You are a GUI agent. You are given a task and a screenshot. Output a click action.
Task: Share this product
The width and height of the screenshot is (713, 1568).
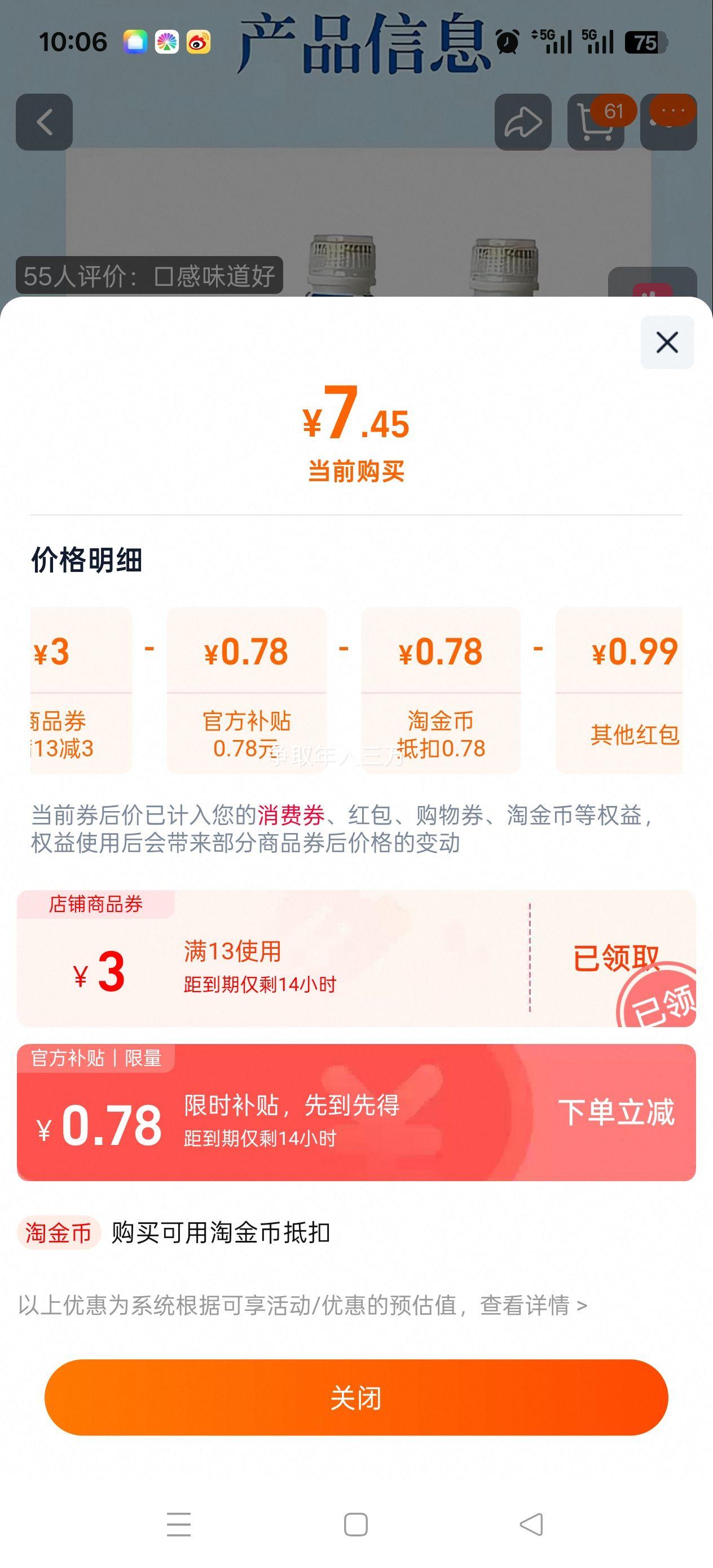[523, 122]
